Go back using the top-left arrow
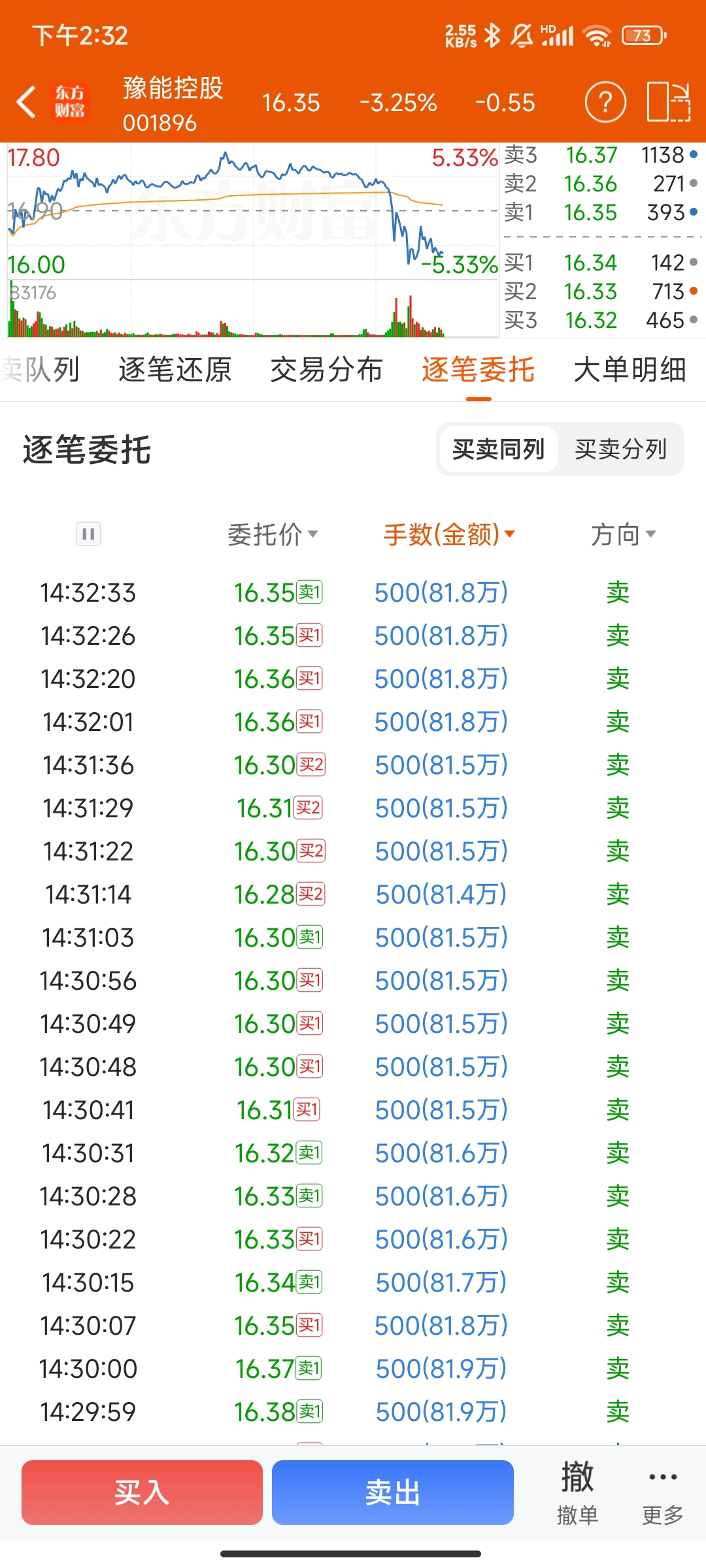Viewport: 706px width, 1568px height. (x=26, y=103)
